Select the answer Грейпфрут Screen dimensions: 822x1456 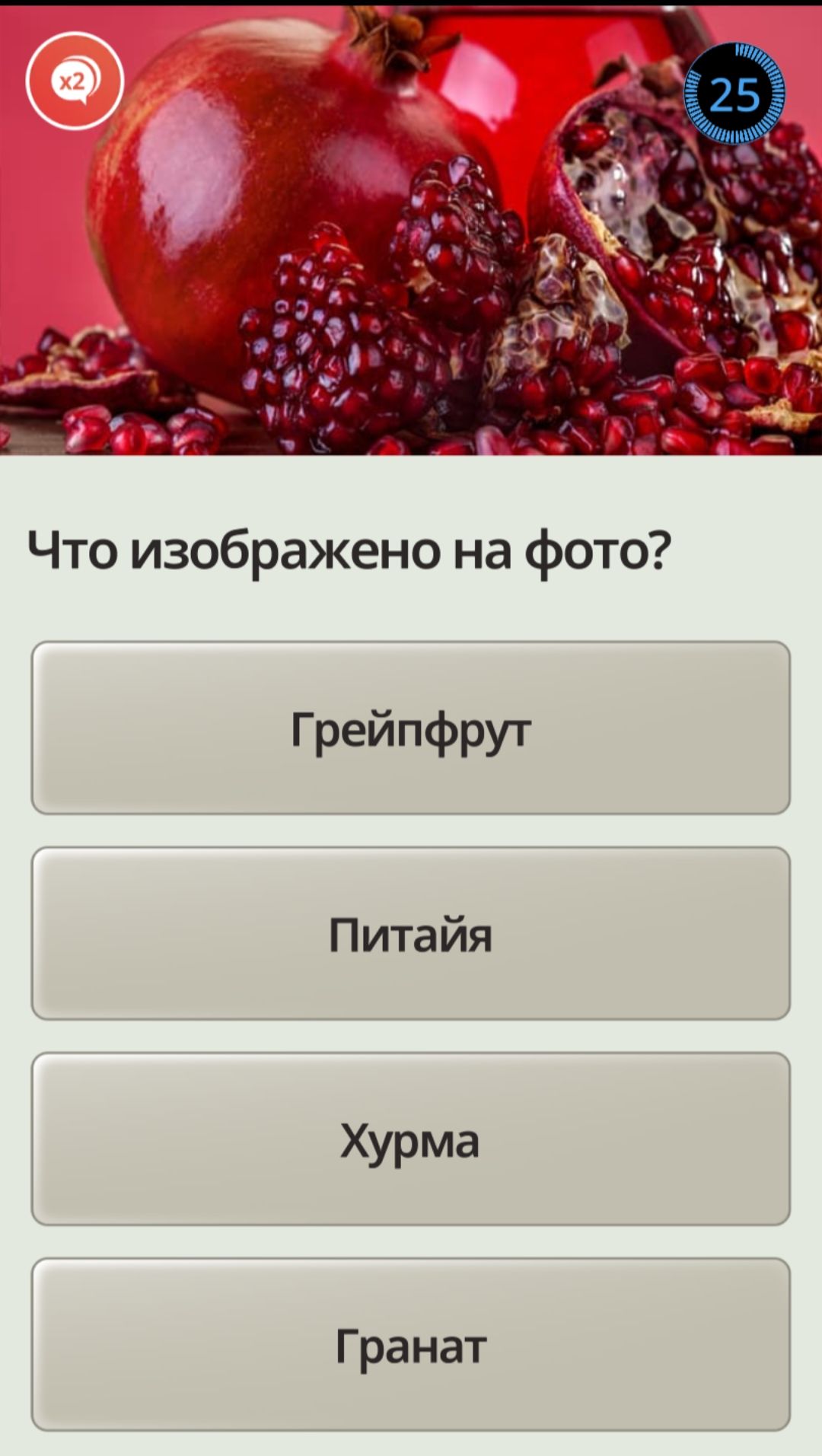pyautogui.click(x=410, y=728)
